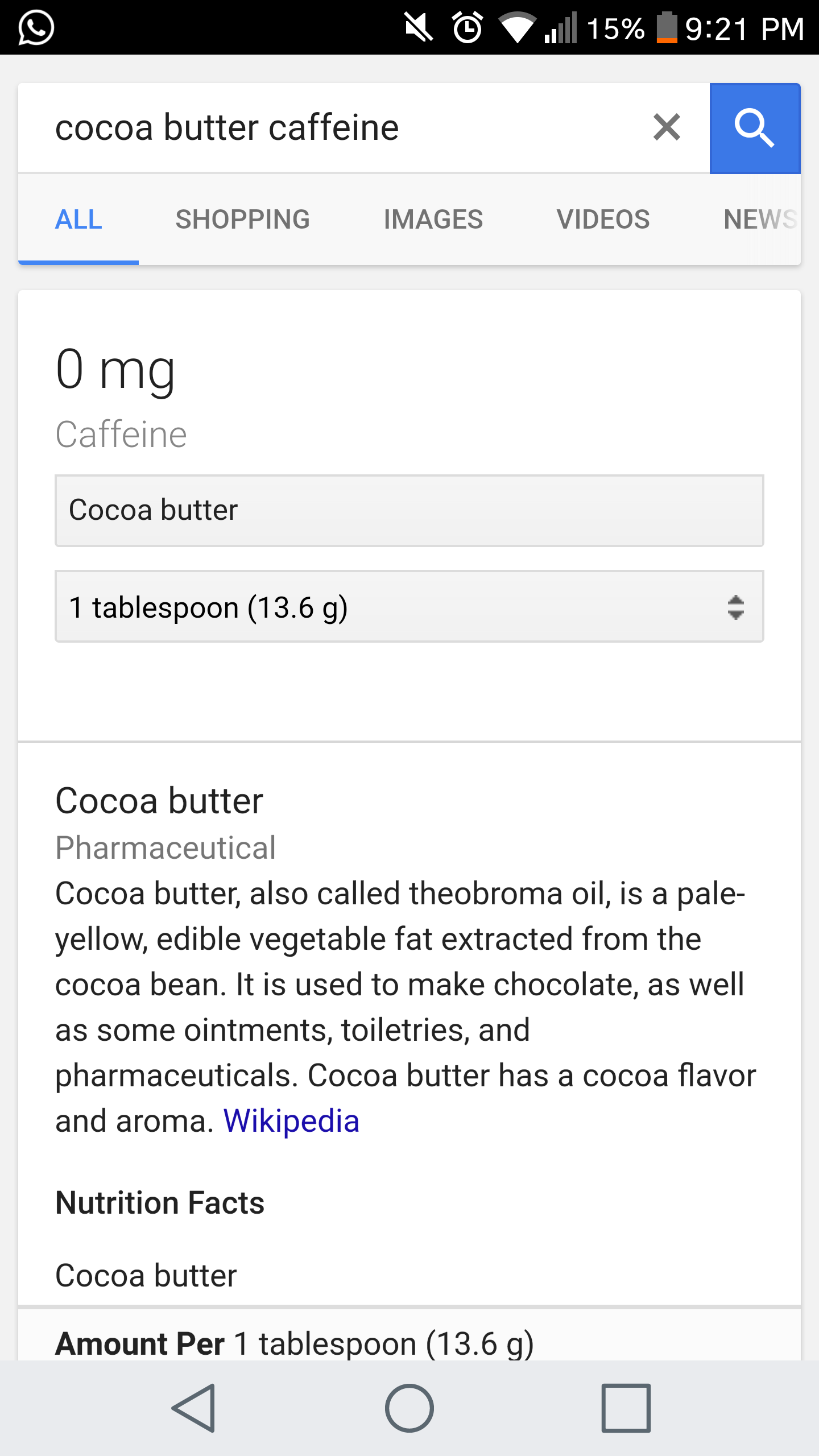
Task: Tap the blue search magnifier button
Action: point(755,129)
